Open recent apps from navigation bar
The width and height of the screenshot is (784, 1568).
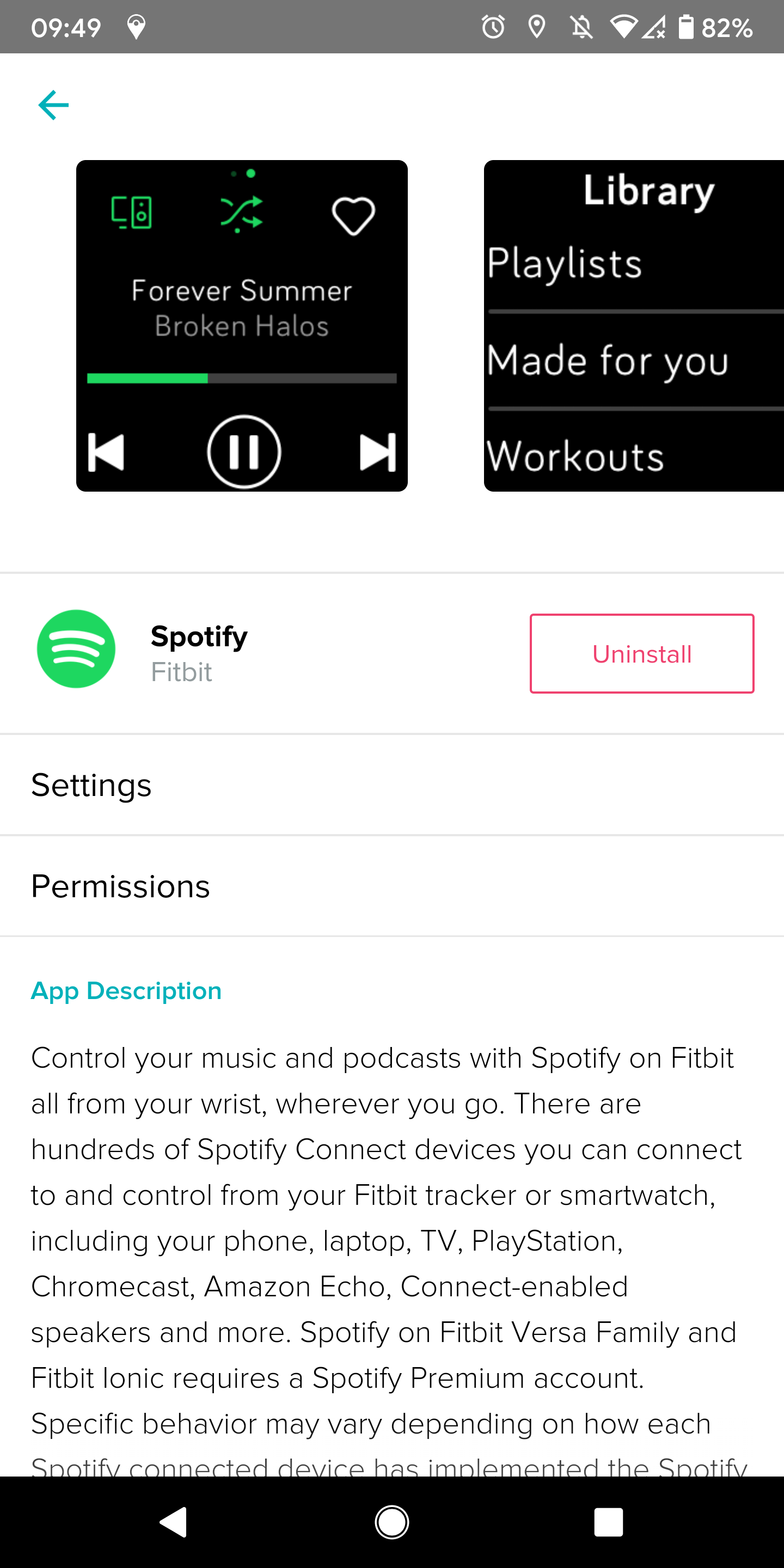(608, 1522)
